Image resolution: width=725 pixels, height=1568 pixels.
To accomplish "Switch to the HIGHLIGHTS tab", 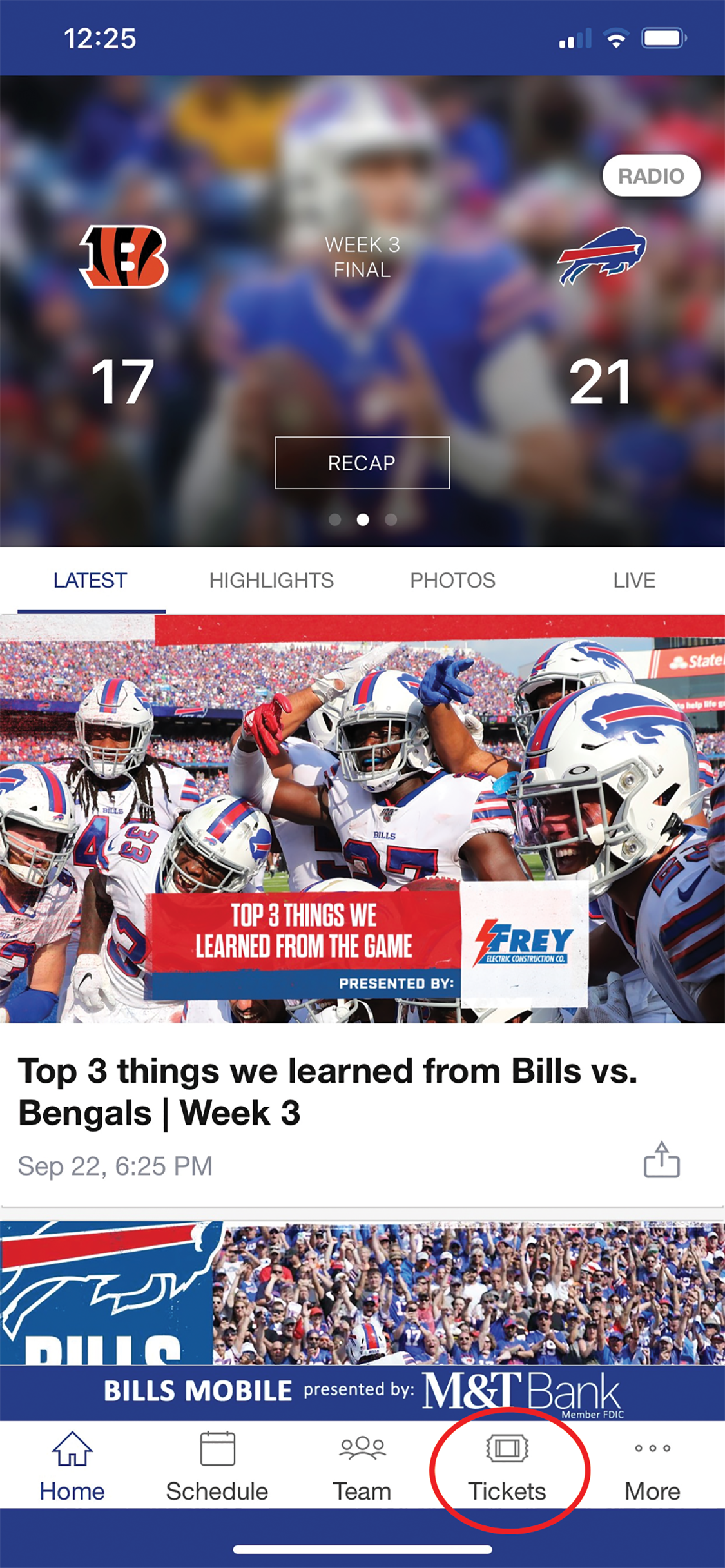I will click(x=271, y=580).
